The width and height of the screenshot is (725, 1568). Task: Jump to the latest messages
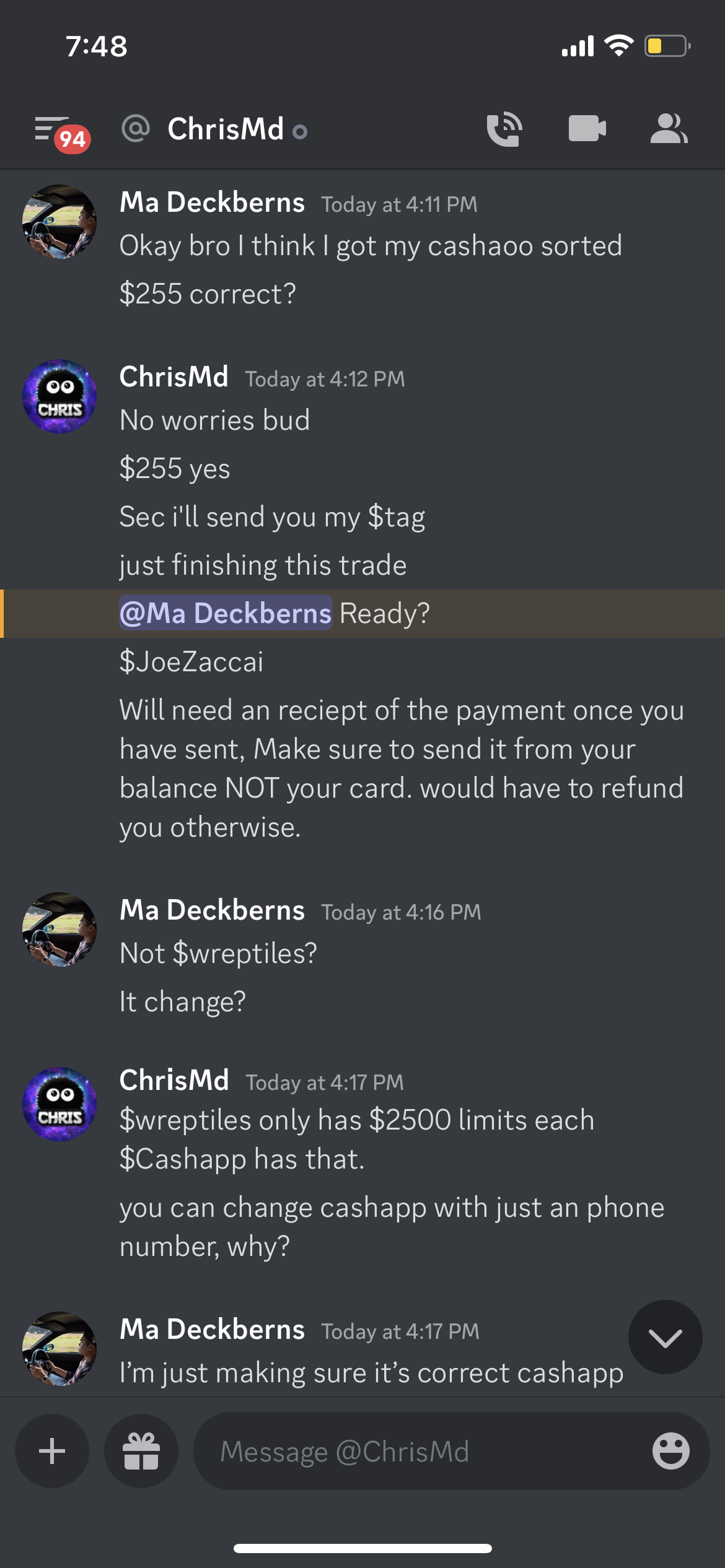pos(665,1338)
